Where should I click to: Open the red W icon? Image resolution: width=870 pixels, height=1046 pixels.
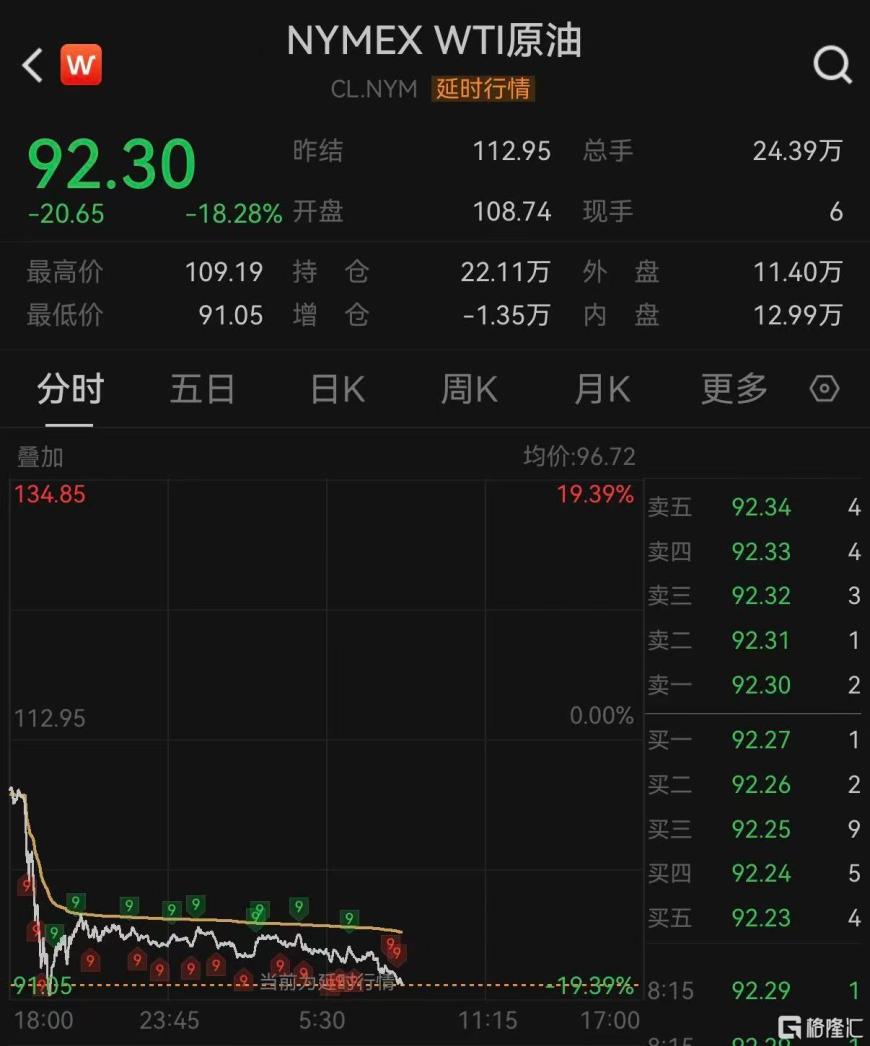pos(81,66)
